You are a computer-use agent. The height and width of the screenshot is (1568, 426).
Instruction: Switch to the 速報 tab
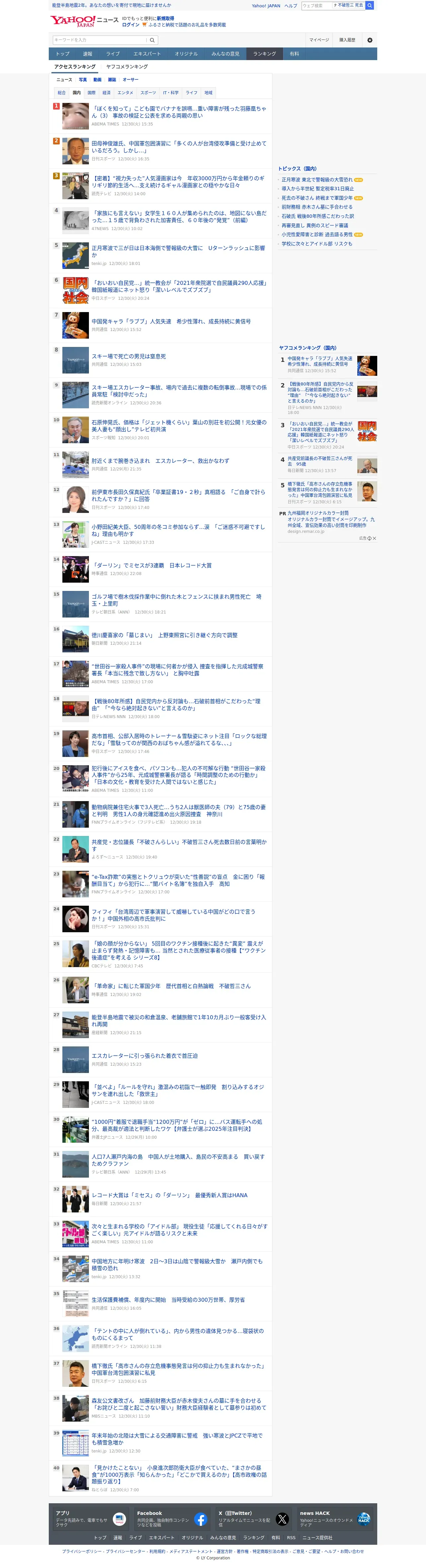coord(88,53)
